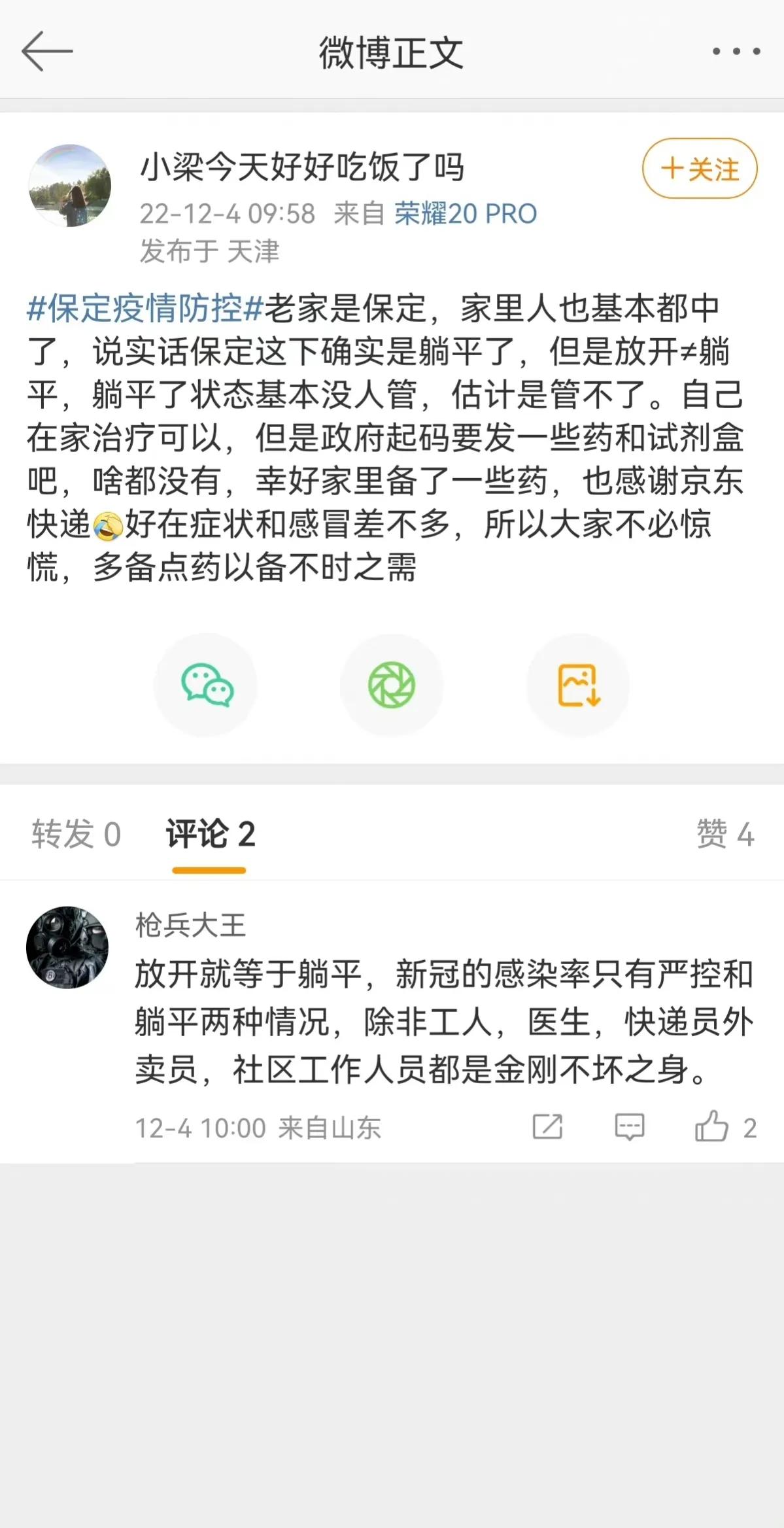The height and width of the screenshot is (1528, 784).
Task: Save the post as an image
Action: pyautogui.click(x=578, y=685)
